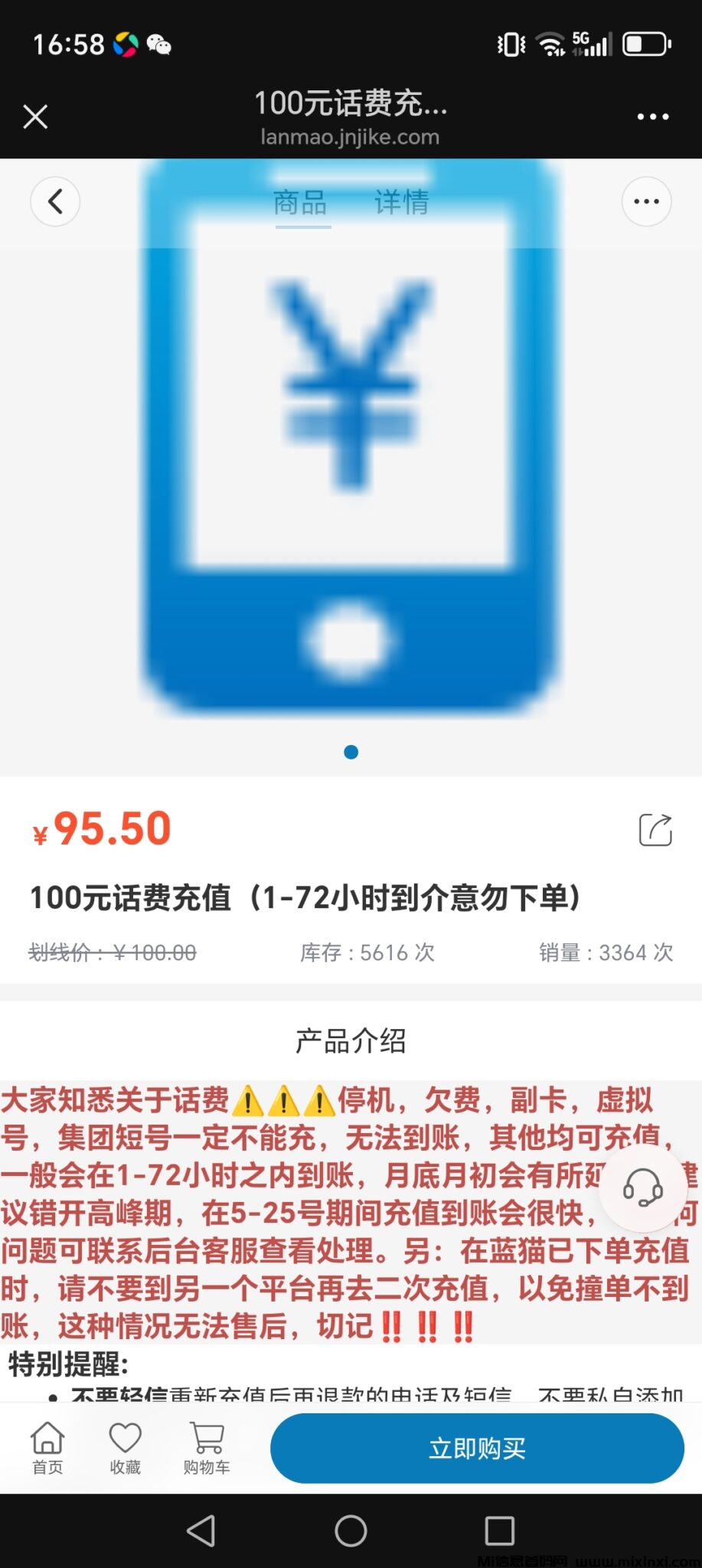Tap the circular more button on the image
Image resolution: width=702 pixels, height=1568 pixels.
coord(647,201)
